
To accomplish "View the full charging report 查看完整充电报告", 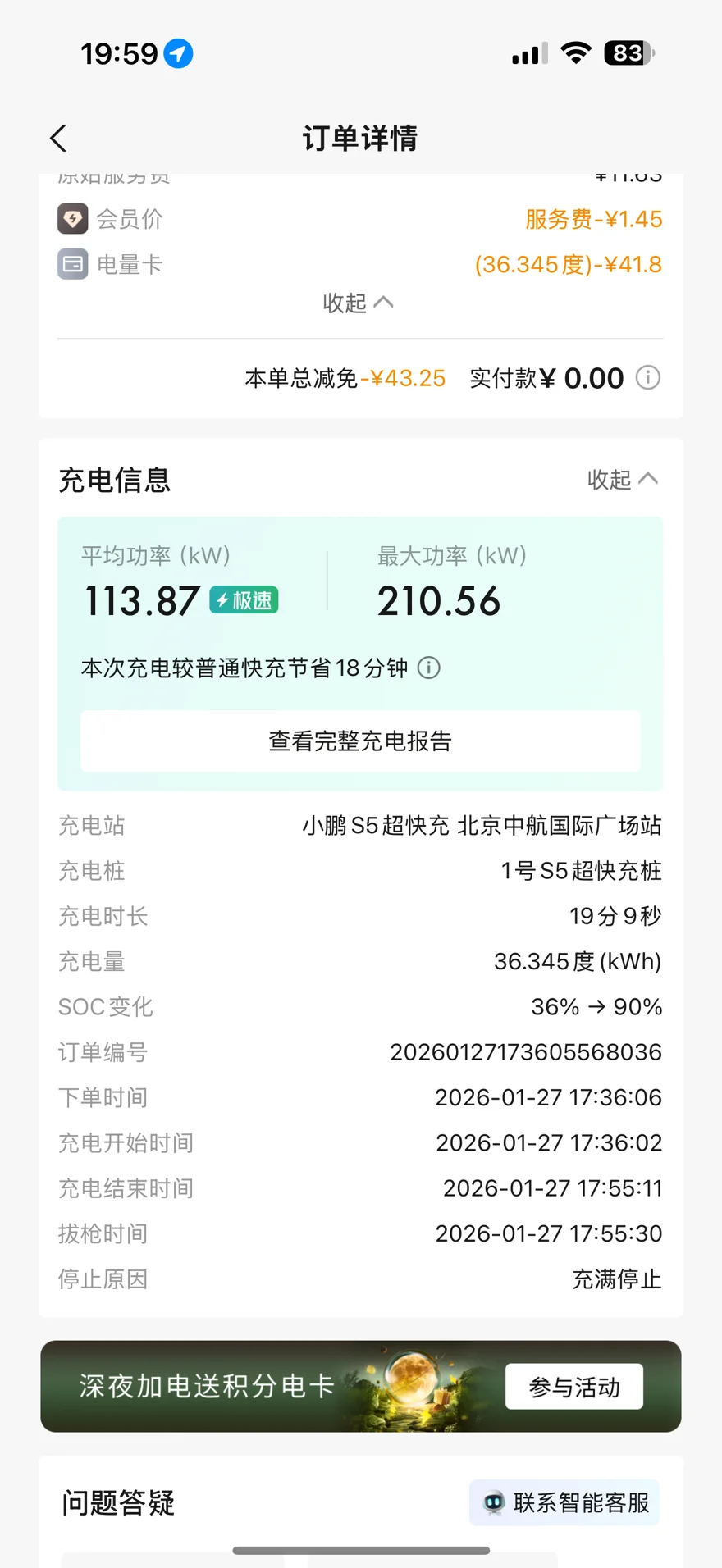I will coord(360,741).
